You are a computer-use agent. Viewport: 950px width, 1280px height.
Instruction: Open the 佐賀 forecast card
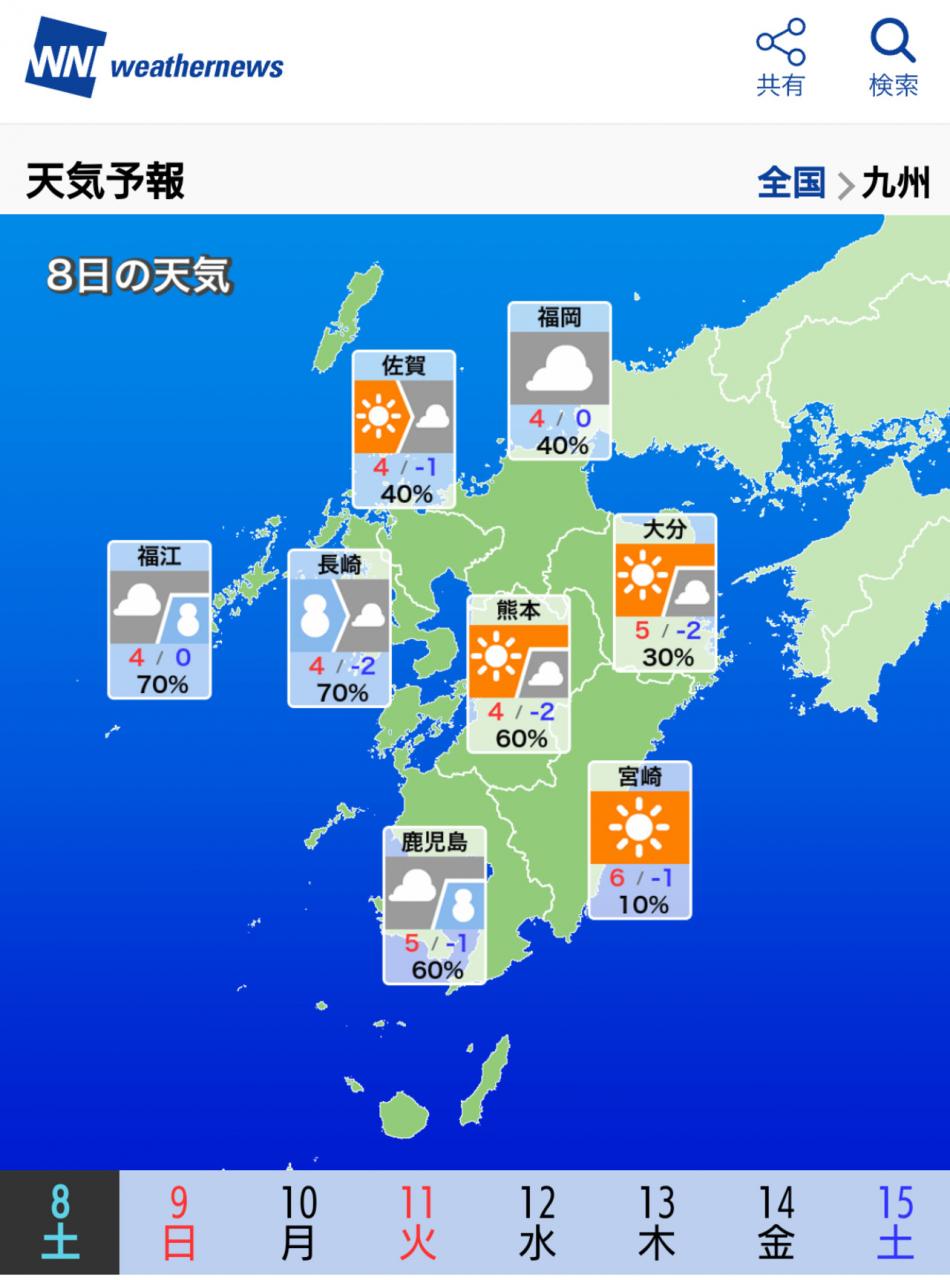(x=404, y=429)
